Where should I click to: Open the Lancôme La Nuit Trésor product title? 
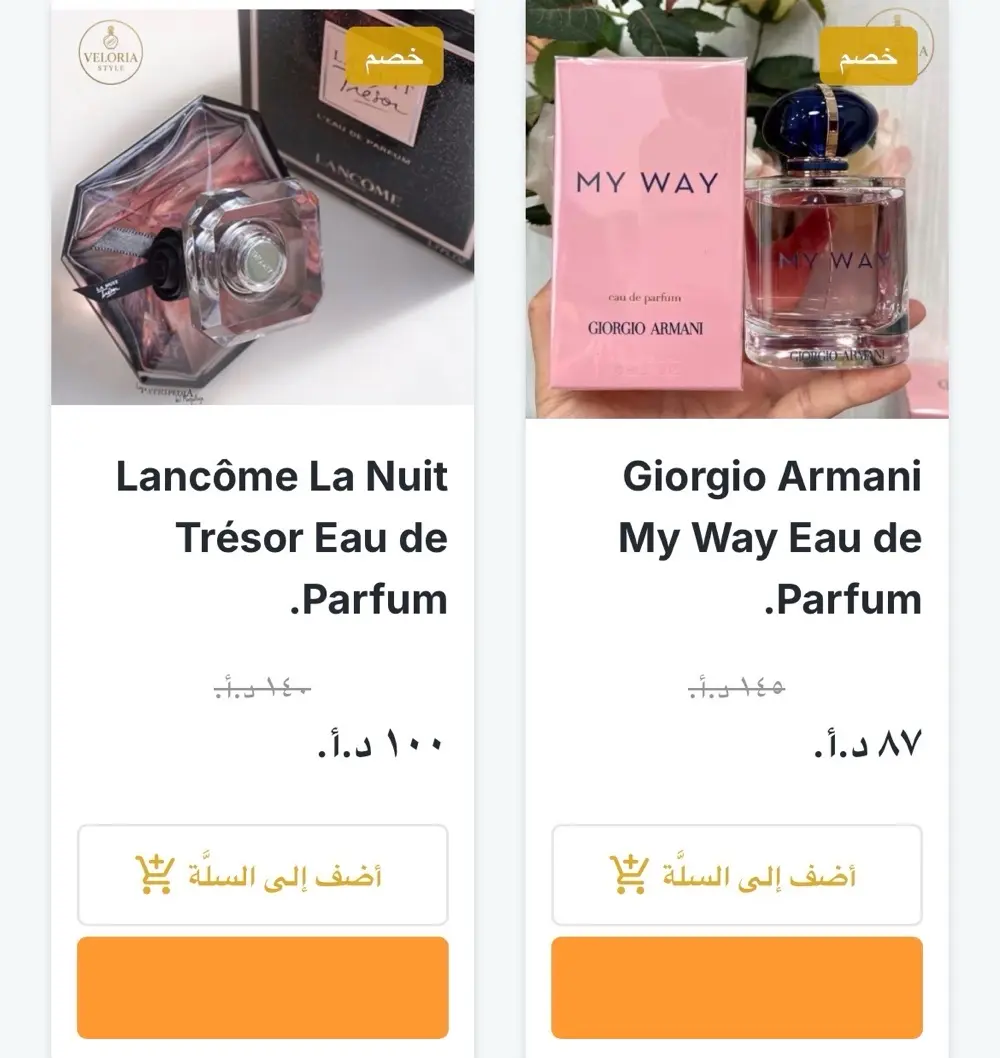pos(283,537)
